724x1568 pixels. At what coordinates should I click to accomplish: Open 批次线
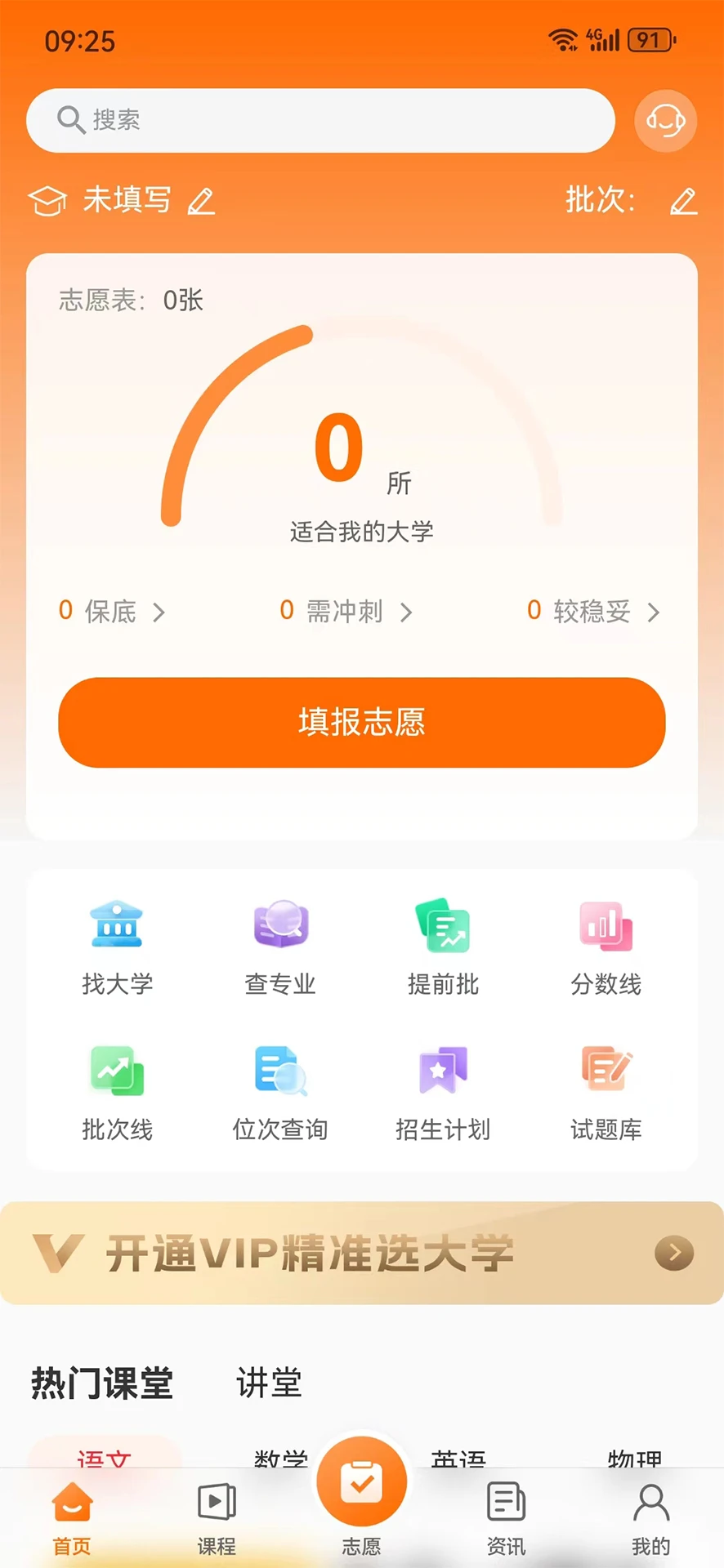point(117,1093)
